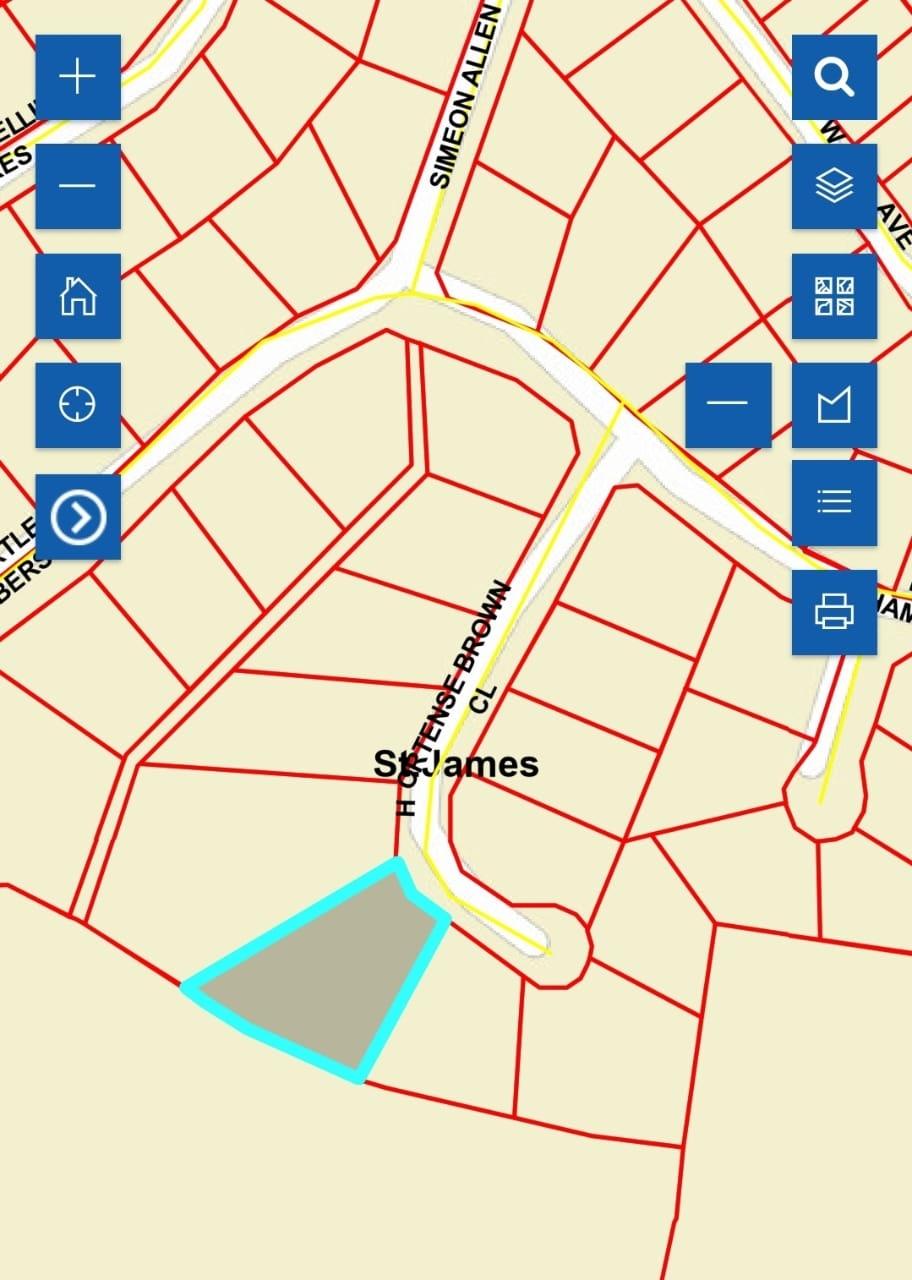Open the map layers list
Viewport: 912px width, 1280px height.
pos(834,187)
